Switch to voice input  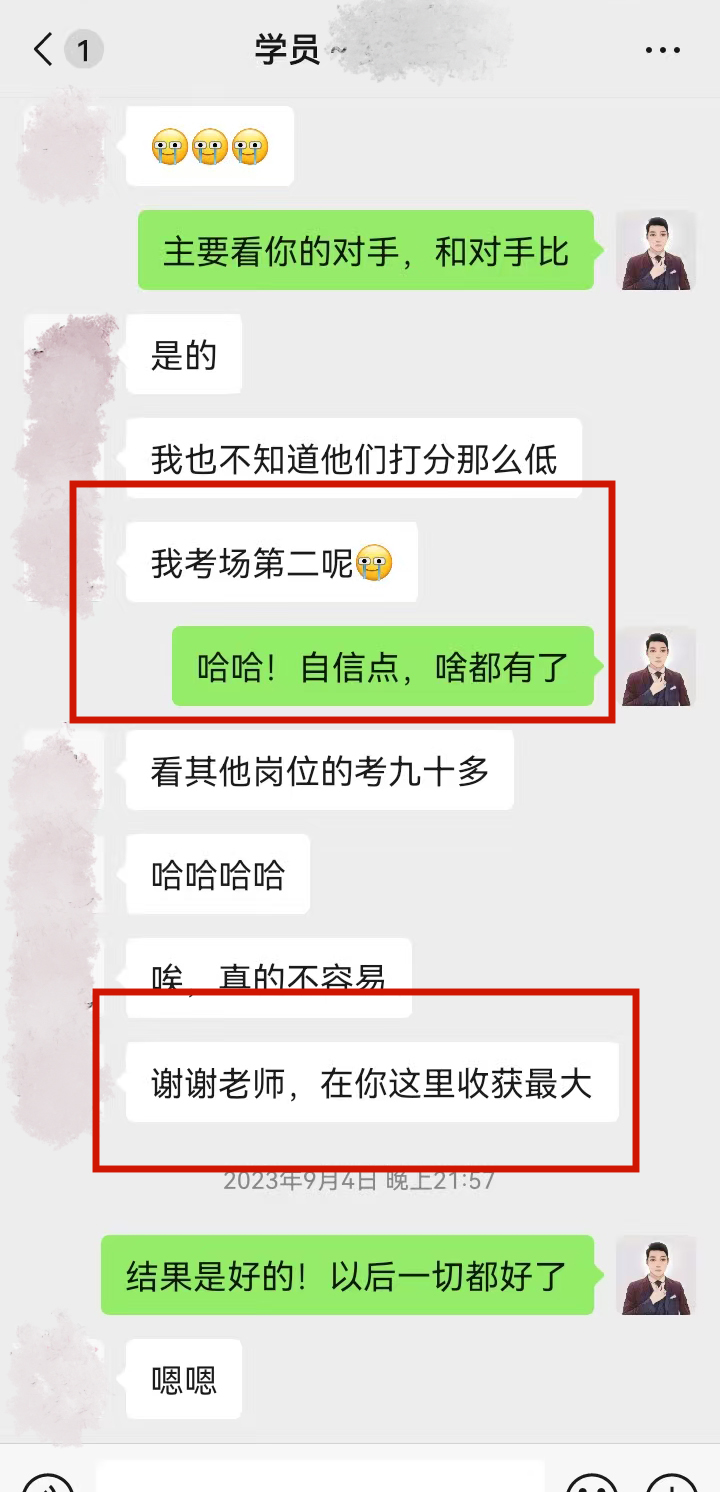pyautogui.click(x=48, y=1482)
